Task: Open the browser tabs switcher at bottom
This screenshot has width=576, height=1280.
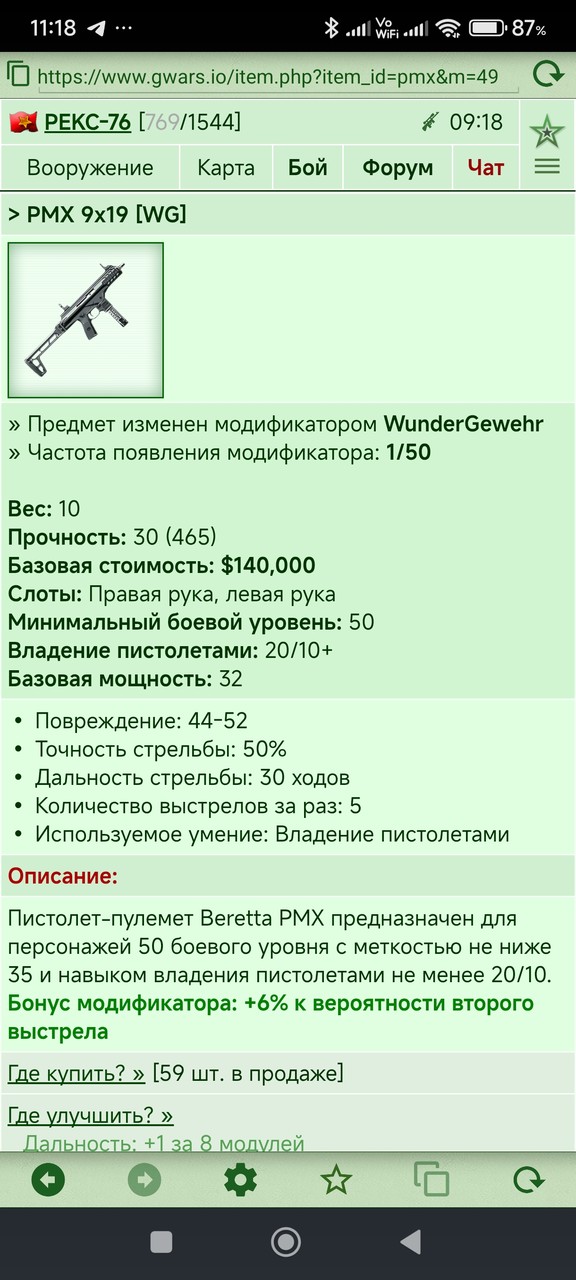Action: (432, 1180)
